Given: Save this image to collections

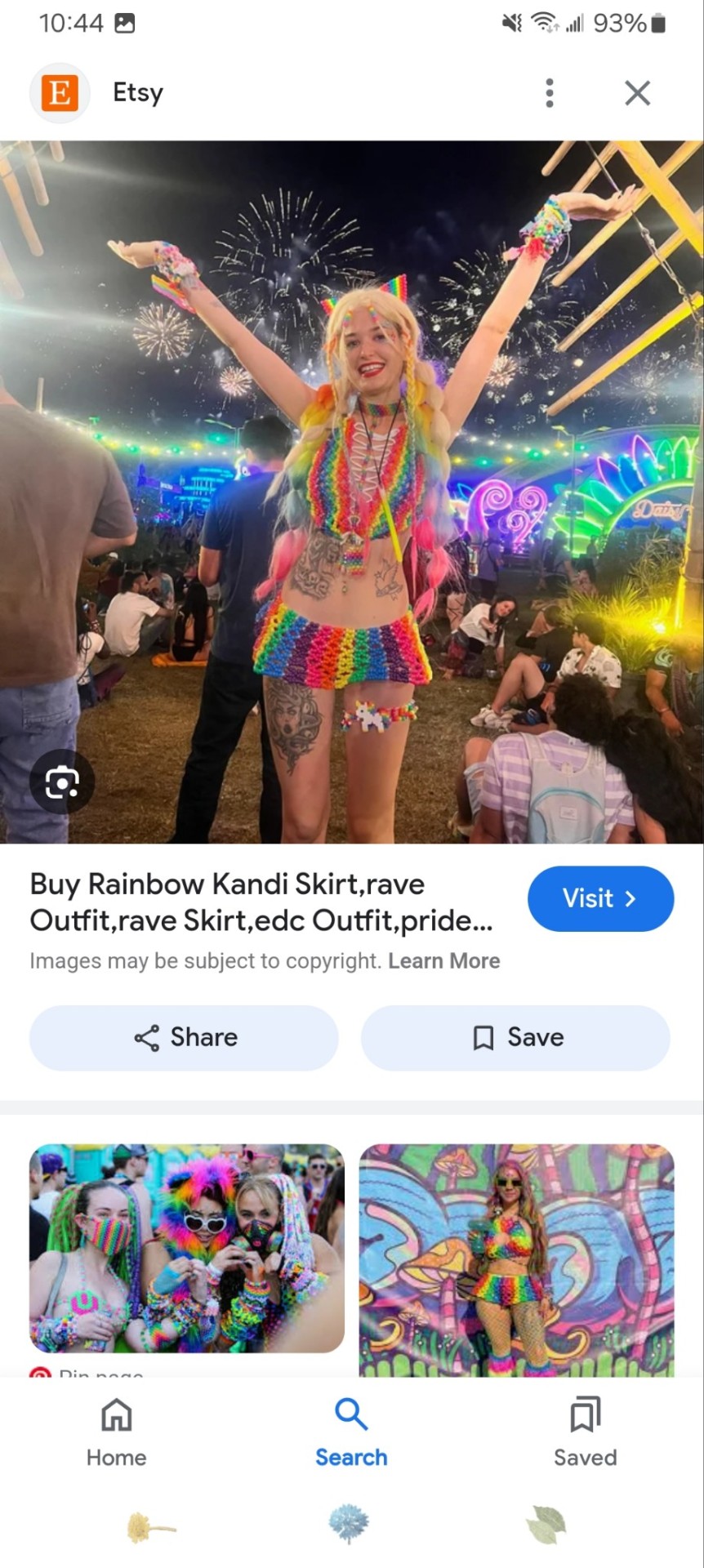Looking at the screenshot, I should click(515, 1037).
